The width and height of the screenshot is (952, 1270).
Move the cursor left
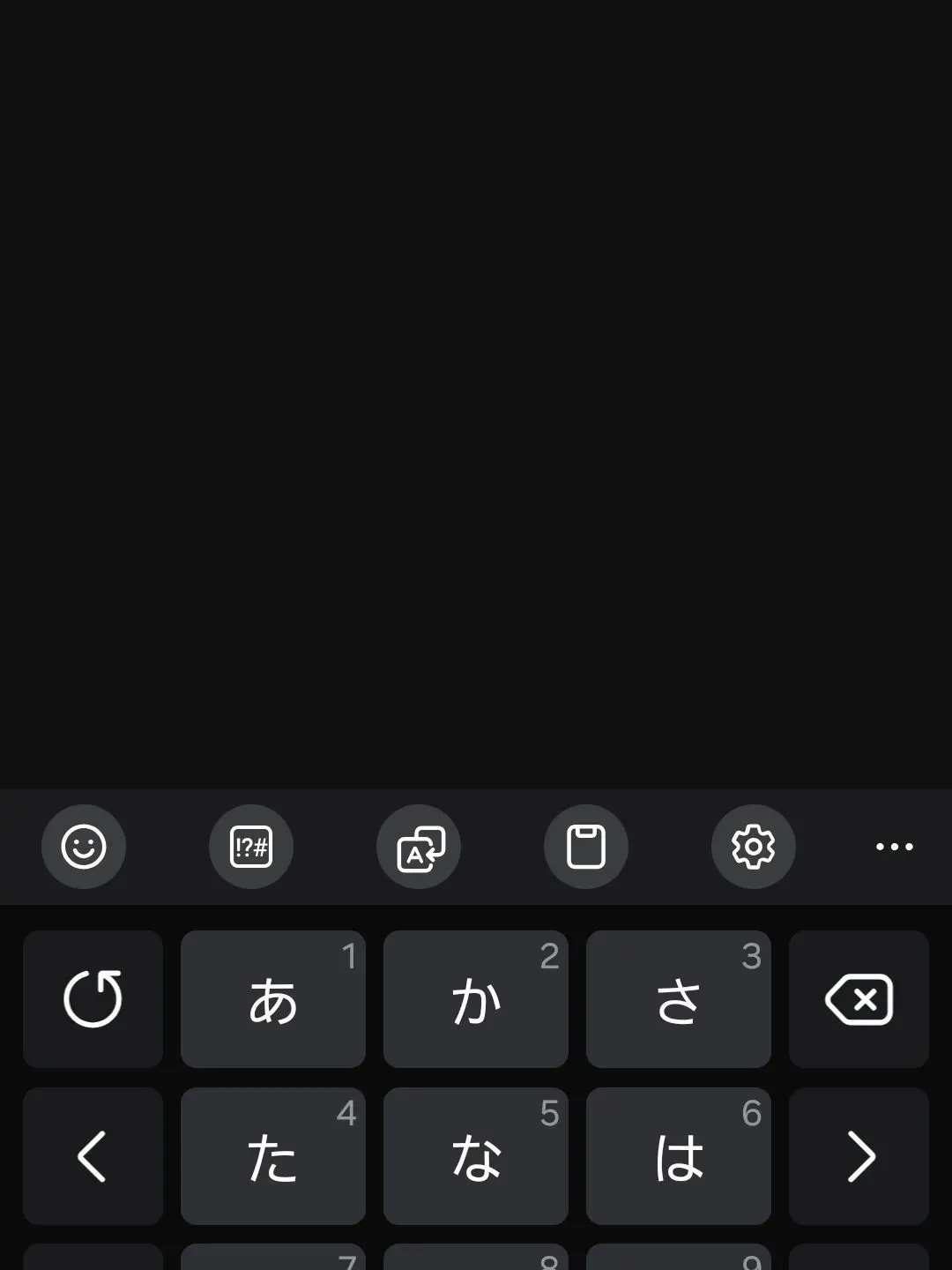[x=93, y=1156]
